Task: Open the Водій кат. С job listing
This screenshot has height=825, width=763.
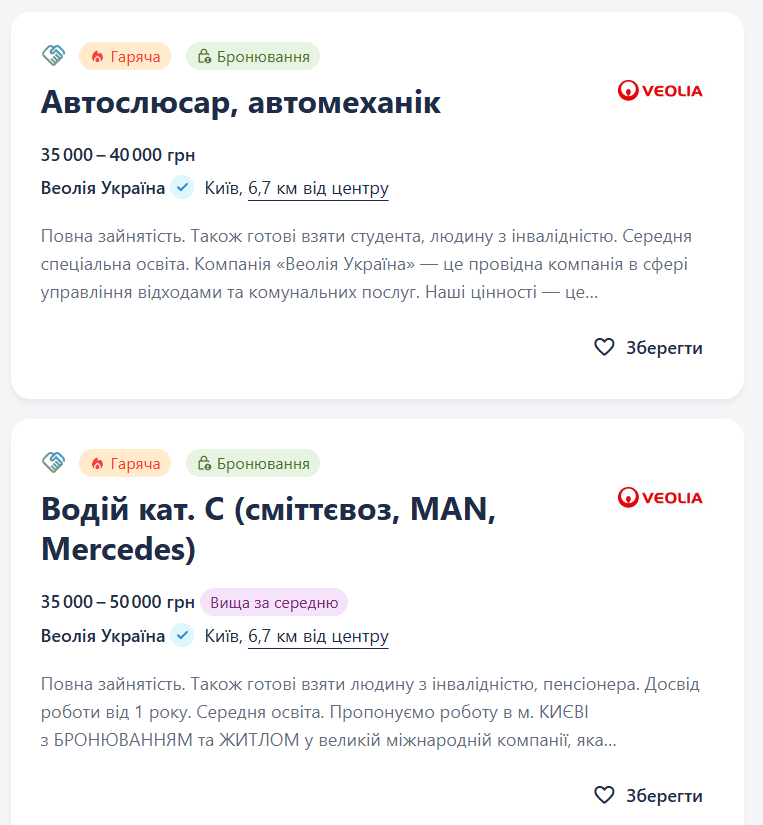Action: coord(268,528)
